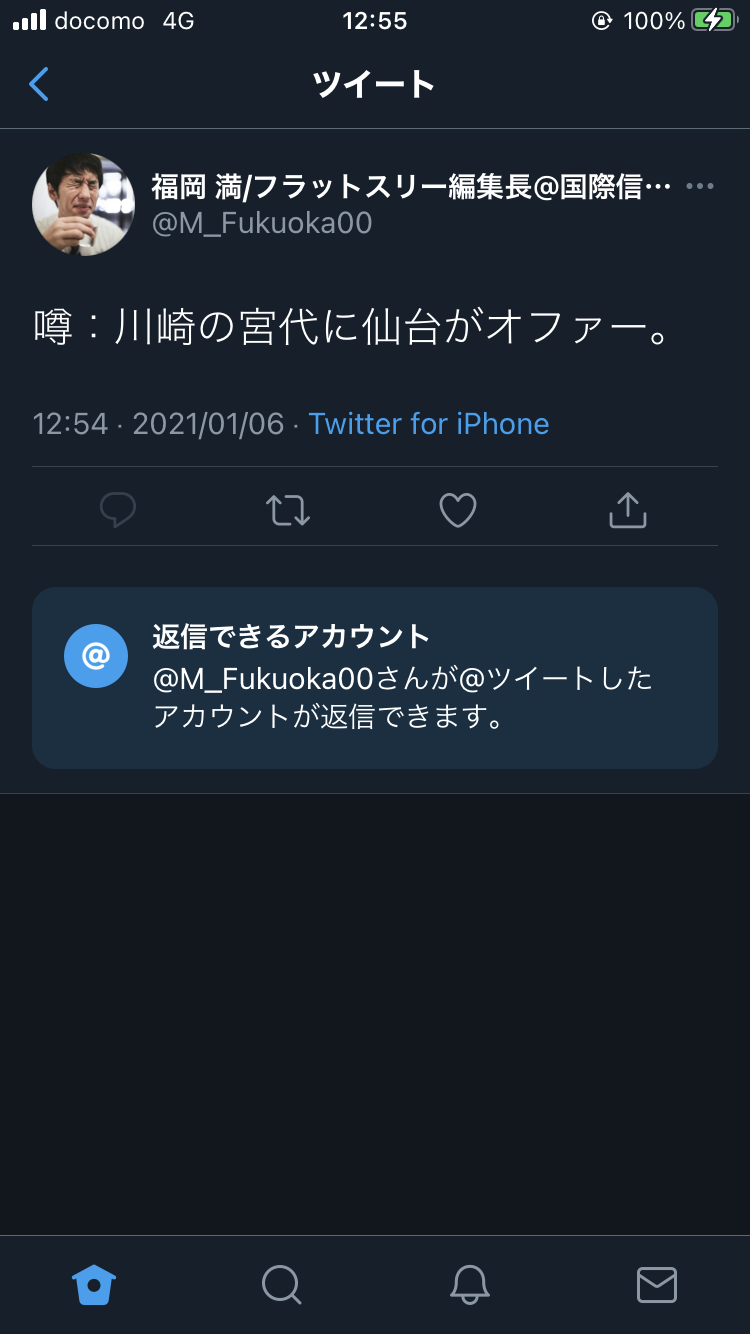Like the tweet about 川崎の宮代
Viewport: 750px width, 1334px height.
458,510
